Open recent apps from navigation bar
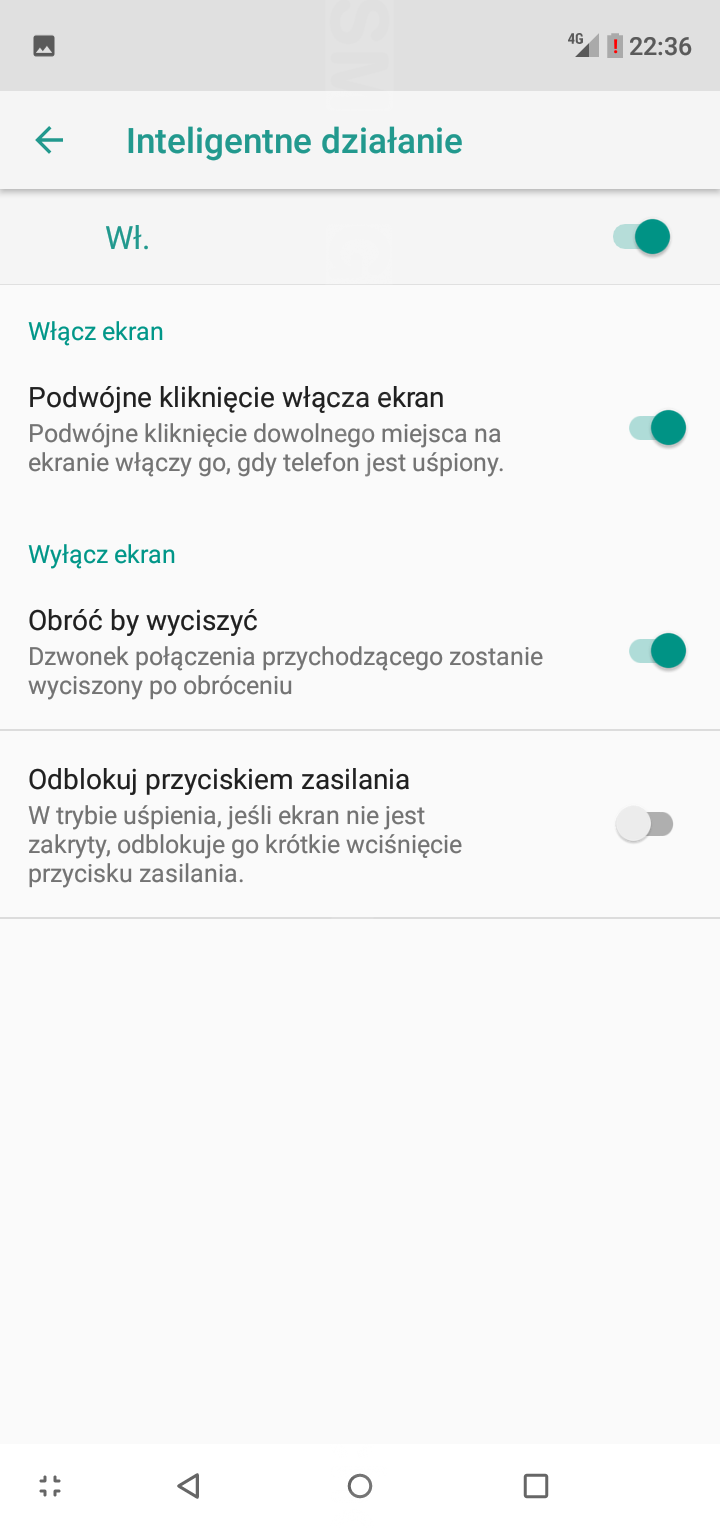This screenshot has width=720, height=1528. click(x=536, y=1486)
